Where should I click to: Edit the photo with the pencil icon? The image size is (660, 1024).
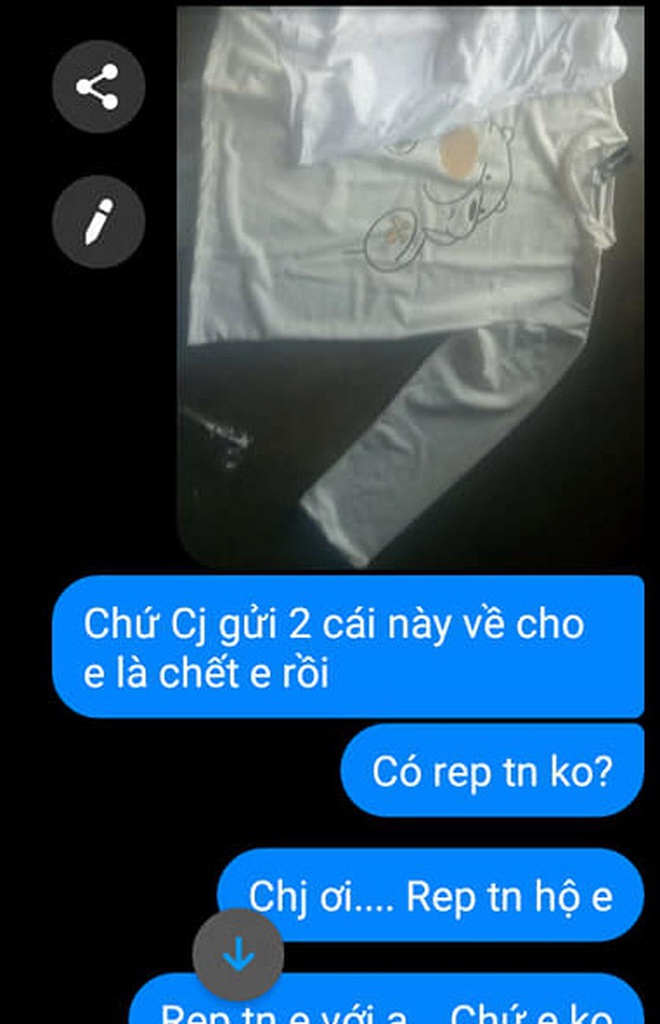coord(98,221)
